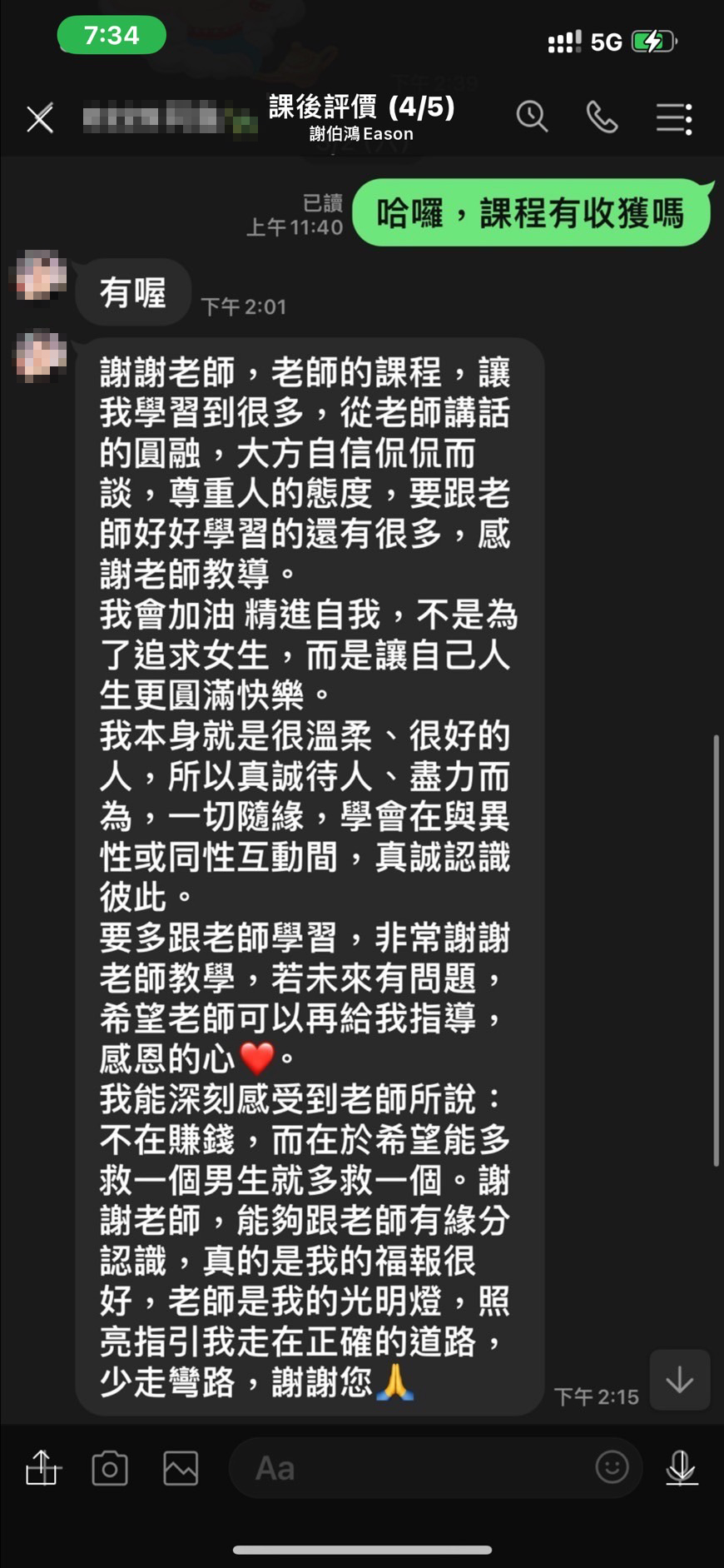The height and width of the screenshot is (1568, 724).
Task: Open the chat menu
Action: (674, 118)
